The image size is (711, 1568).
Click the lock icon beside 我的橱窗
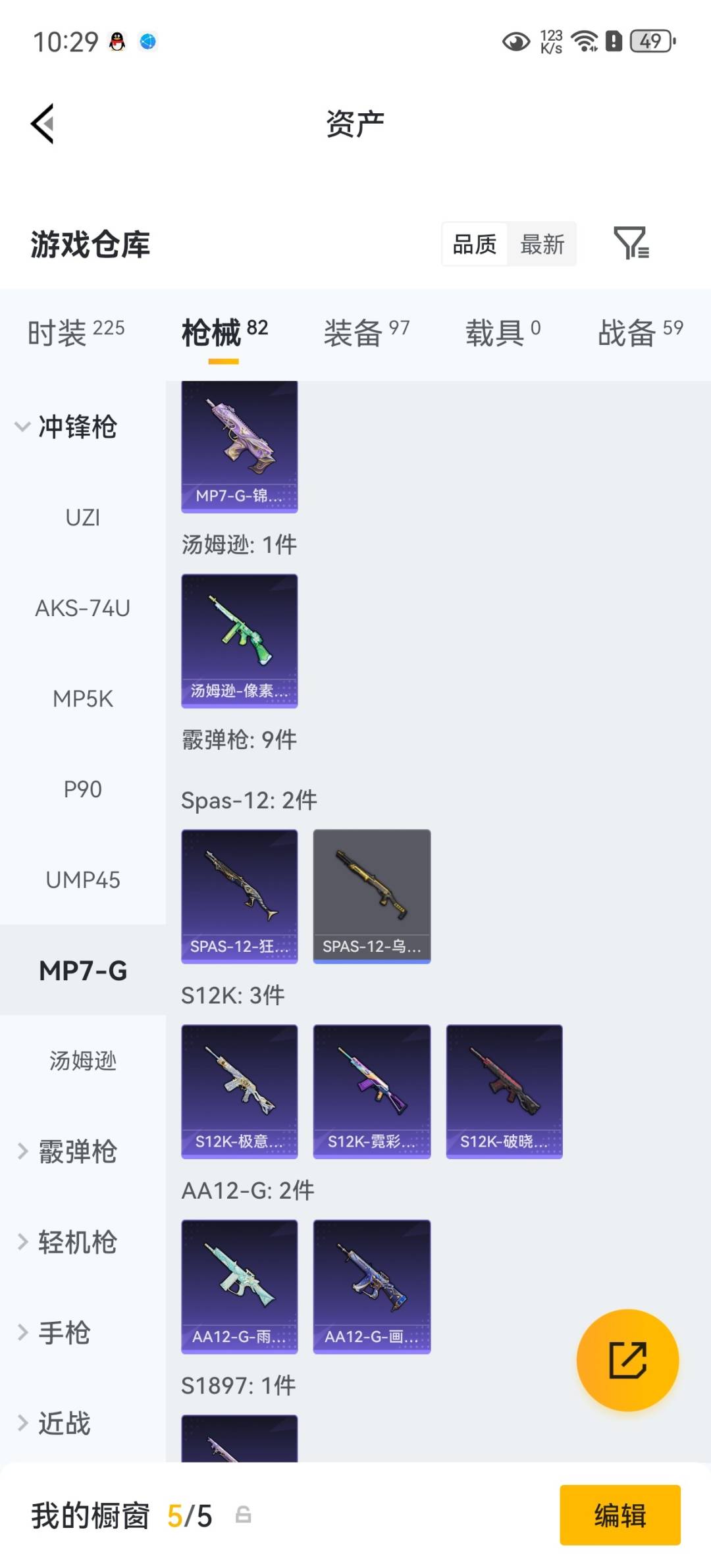point(244,1515)
